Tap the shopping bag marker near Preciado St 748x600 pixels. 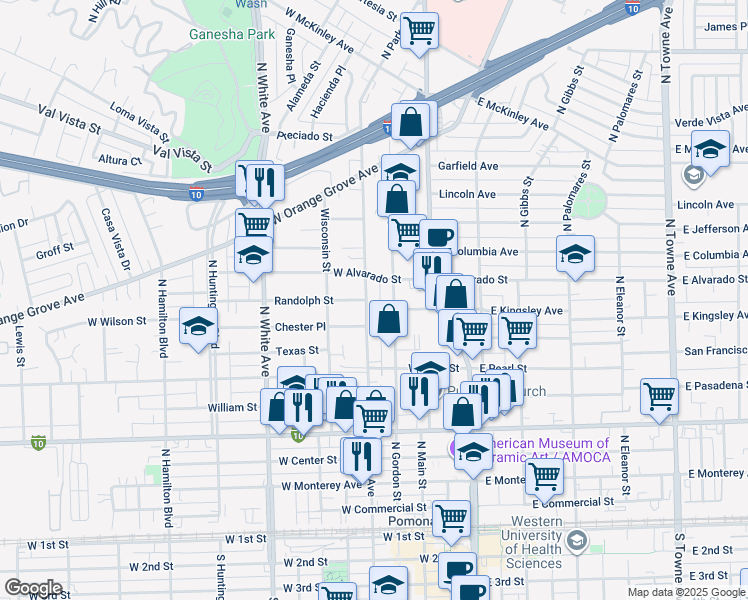pos(411,122)
